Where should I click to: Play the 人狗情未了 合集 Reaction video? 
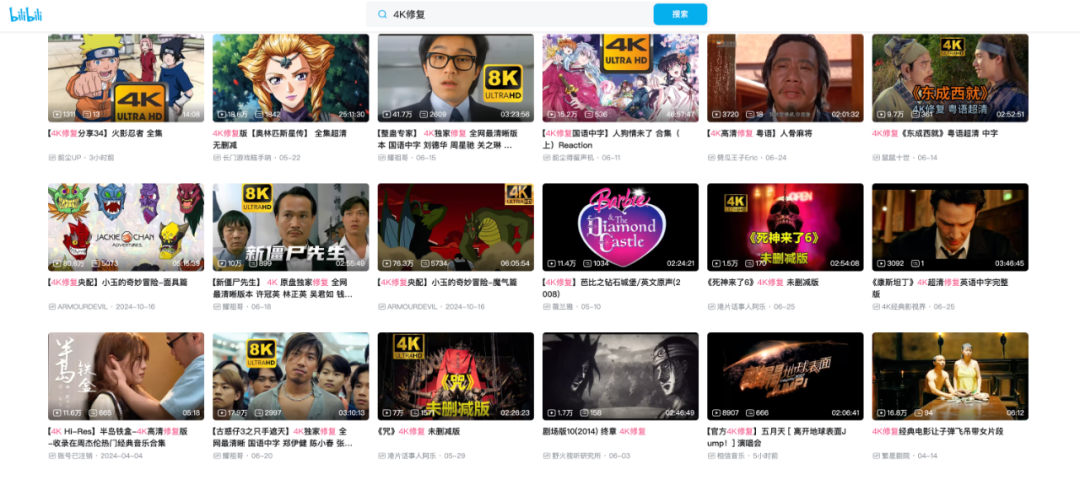click(x=620, y=78)
